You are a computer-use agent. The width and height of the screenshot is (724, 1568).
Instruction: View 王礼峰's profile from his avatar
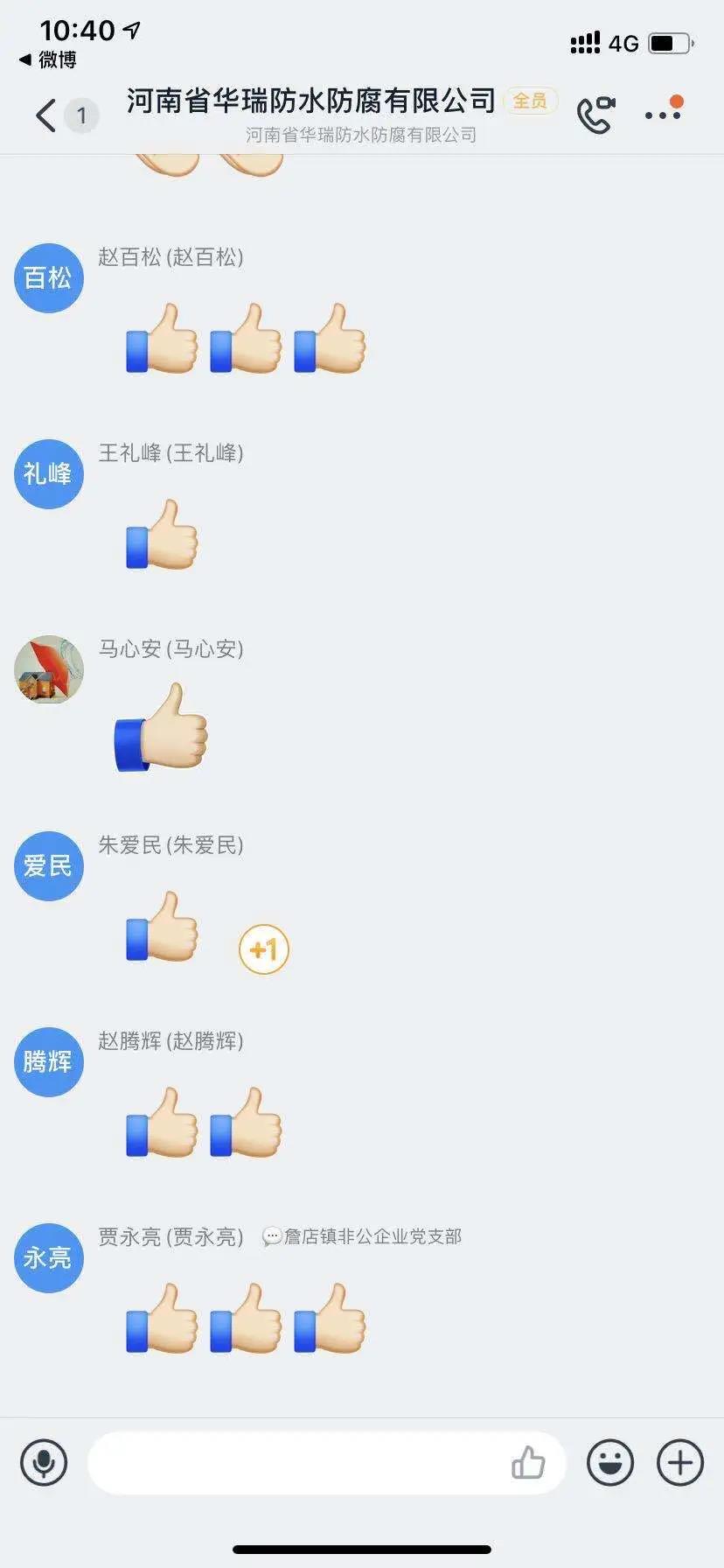tap(49, 474)
